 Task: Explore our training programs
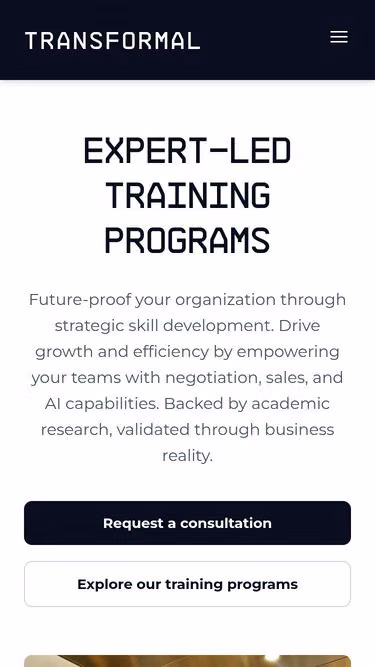[x=188, y=584]
